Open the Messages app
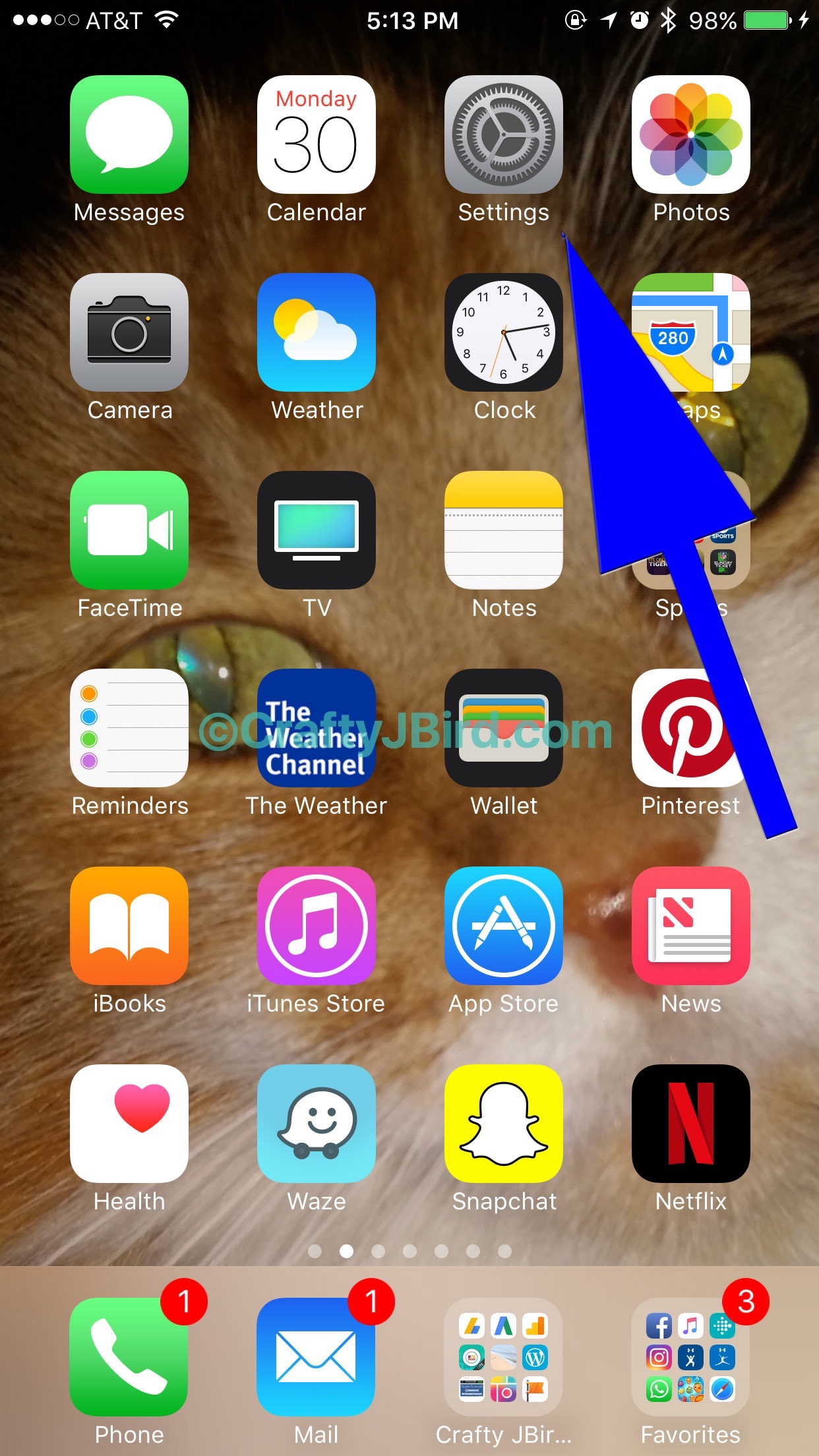819x1456 pixels. [129, 135]
